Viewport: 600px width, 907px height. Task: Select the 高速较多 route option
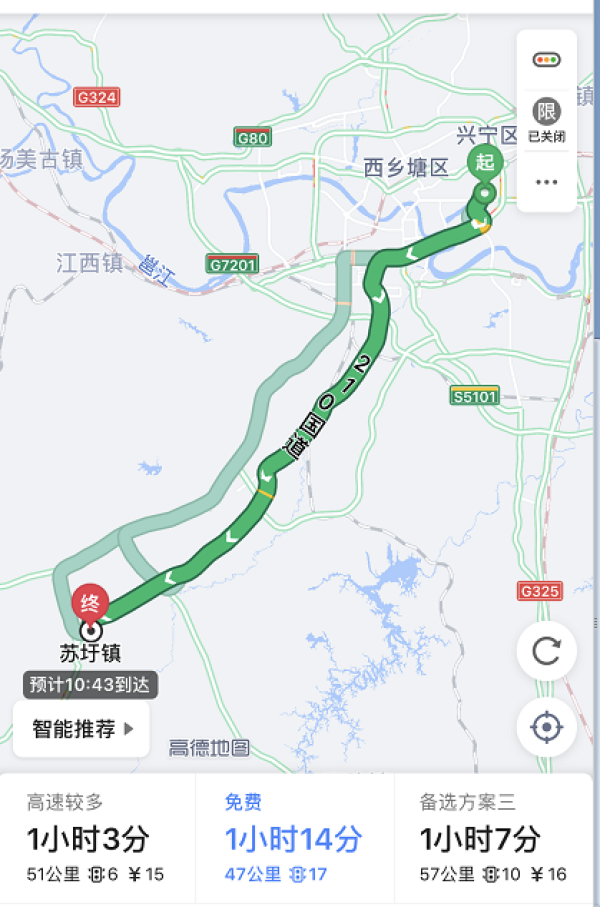97,838
